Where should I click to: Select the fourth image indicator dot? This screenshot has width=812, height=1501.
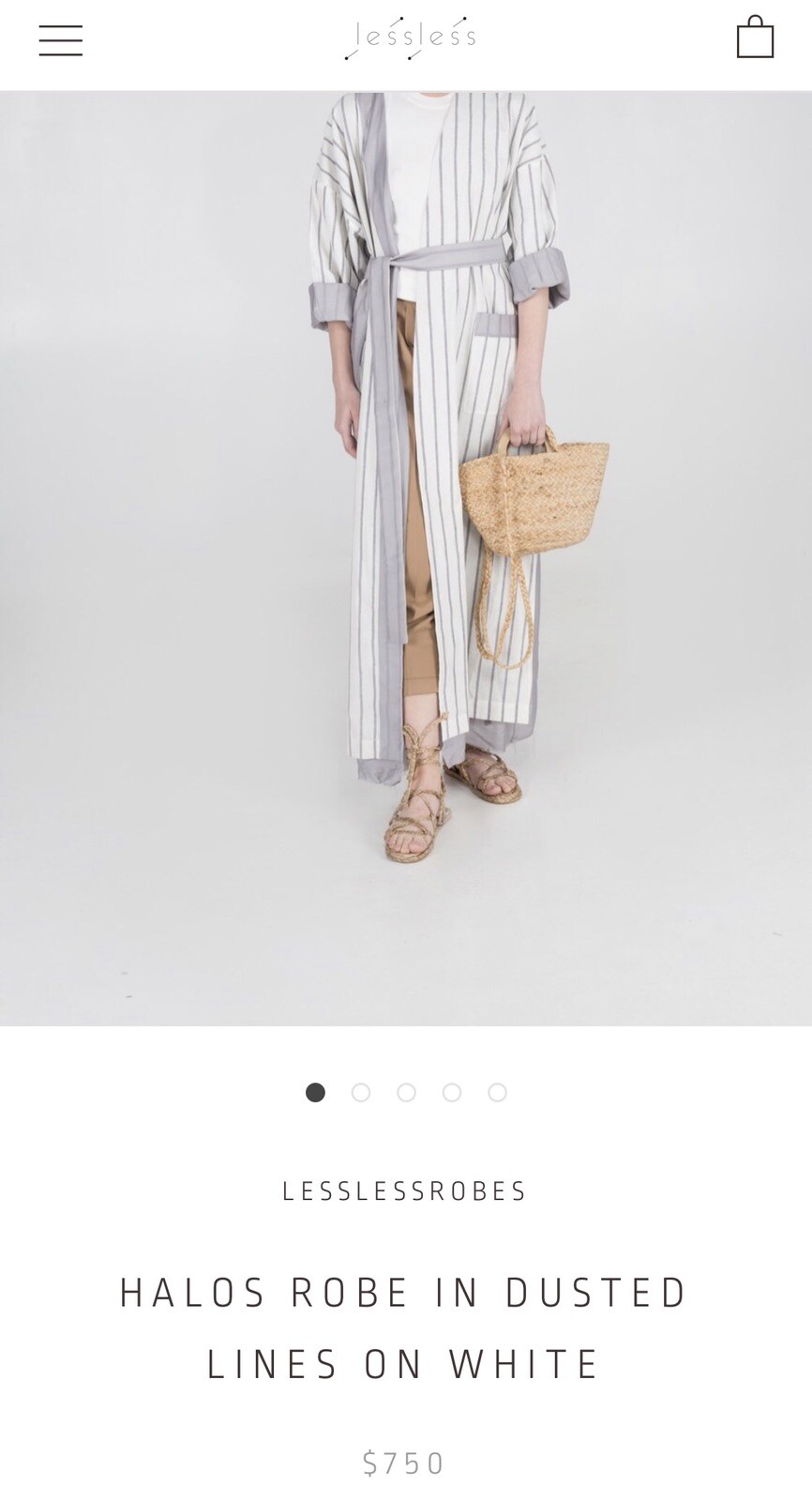point(452,1092)
